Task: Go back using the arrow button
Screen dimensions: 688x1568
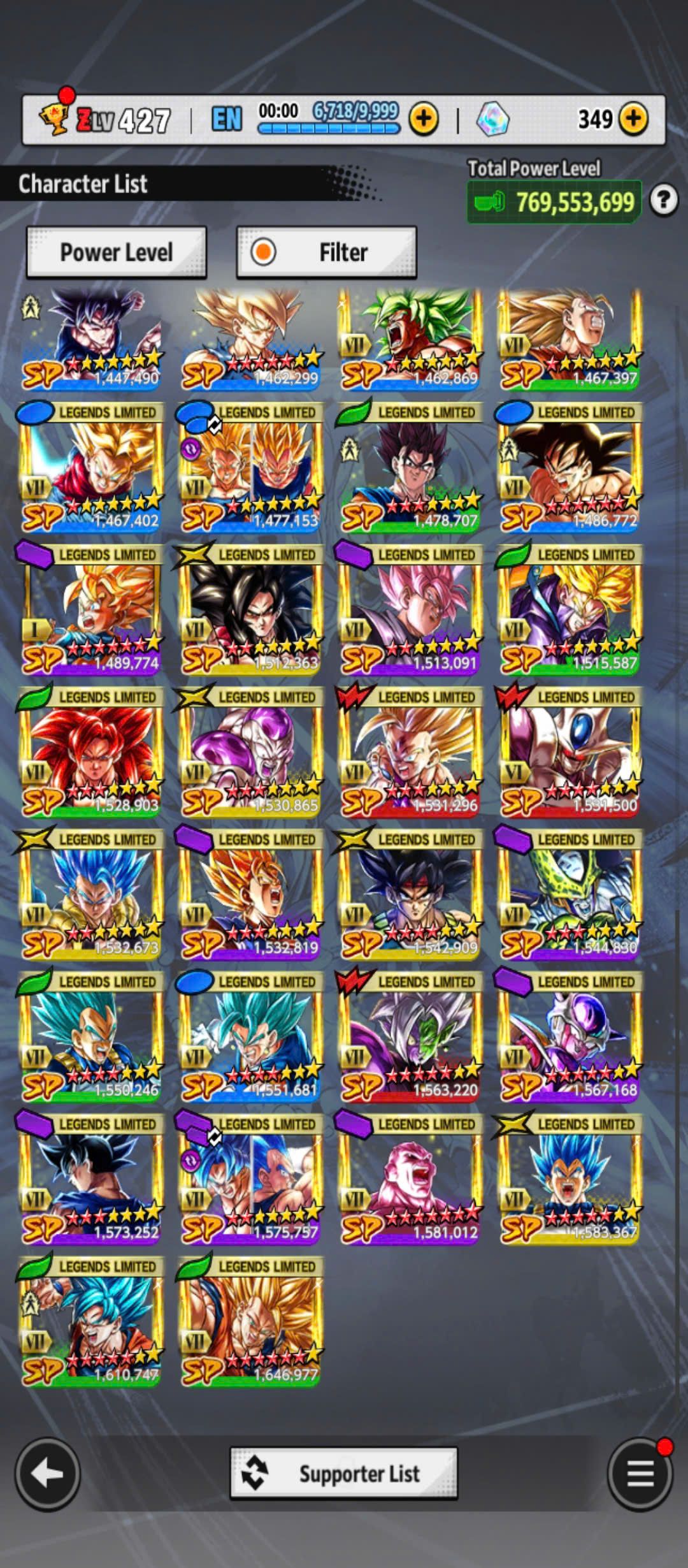Action: click(x=47, y=1474)
